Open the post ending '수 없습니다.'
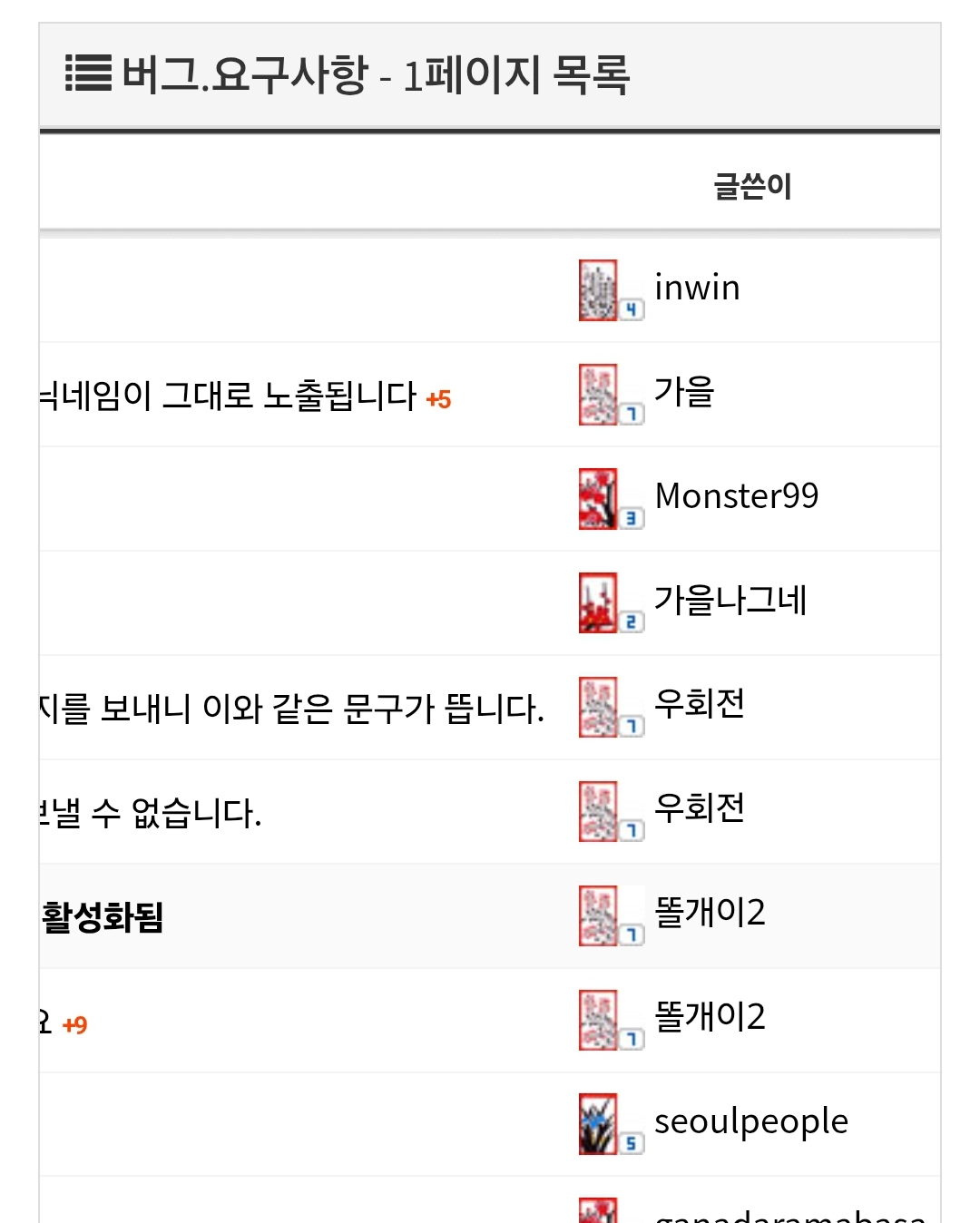 pos(150,813)
